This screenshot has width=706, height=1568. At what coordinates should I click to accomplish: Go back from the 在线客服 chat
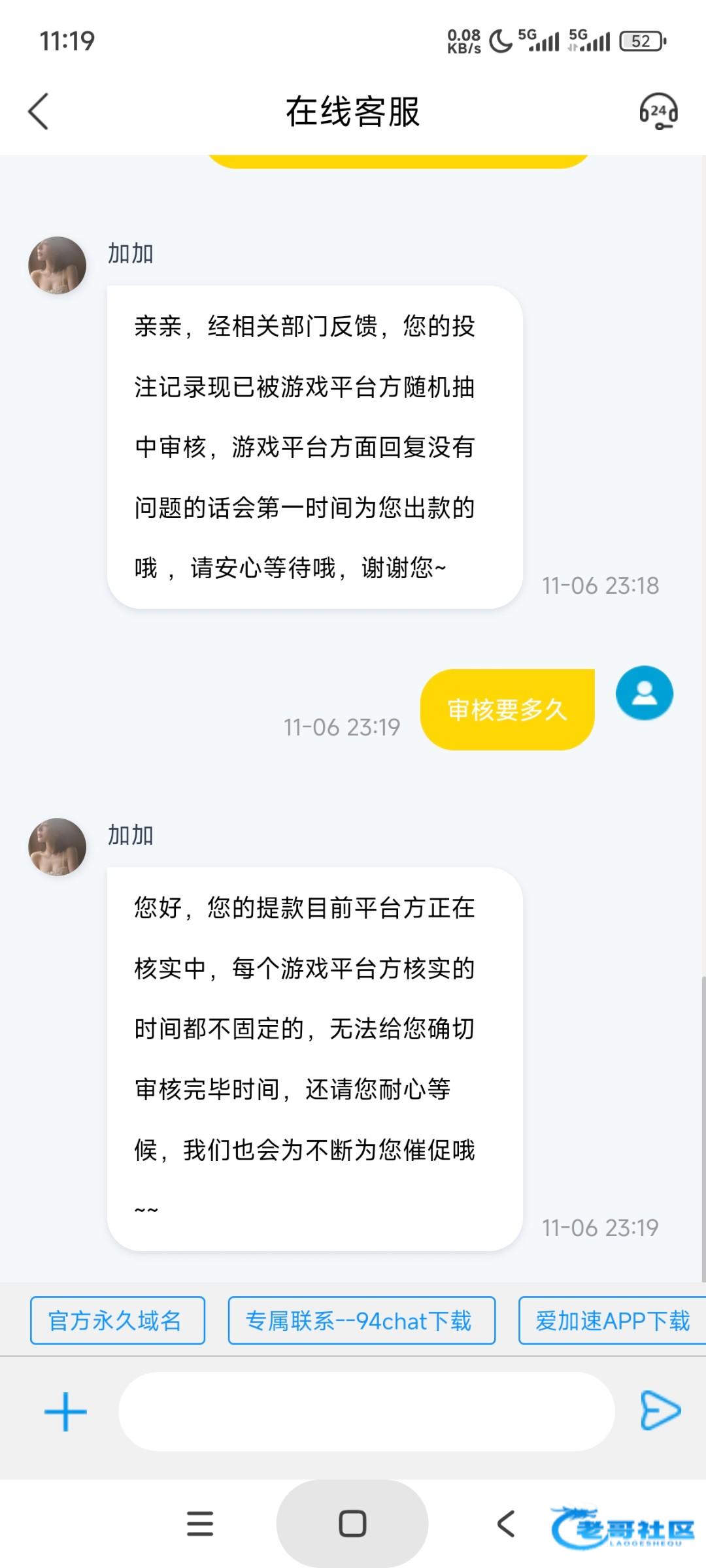39,111
